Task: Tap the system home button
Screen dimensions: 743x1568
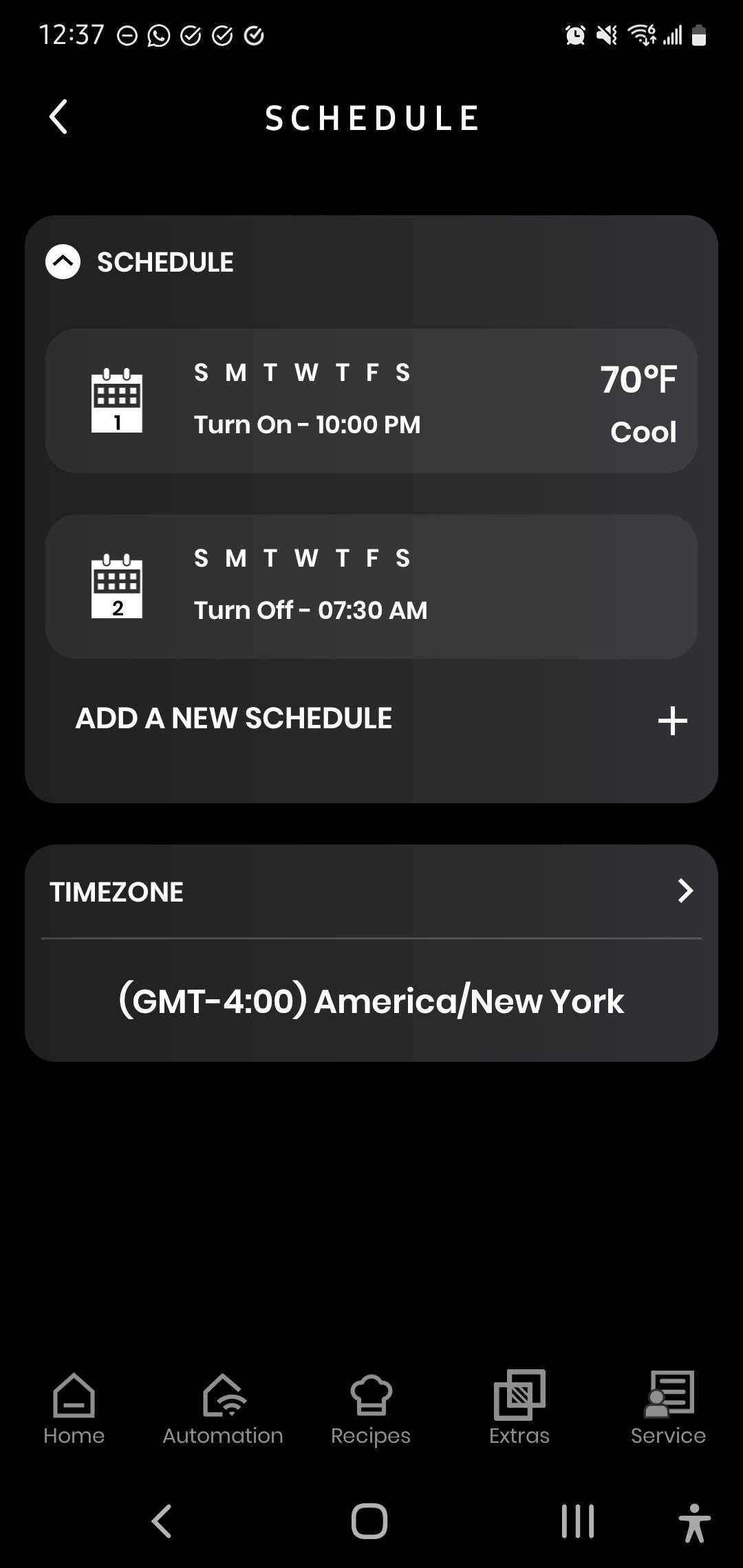Action: click(369, 1521)
